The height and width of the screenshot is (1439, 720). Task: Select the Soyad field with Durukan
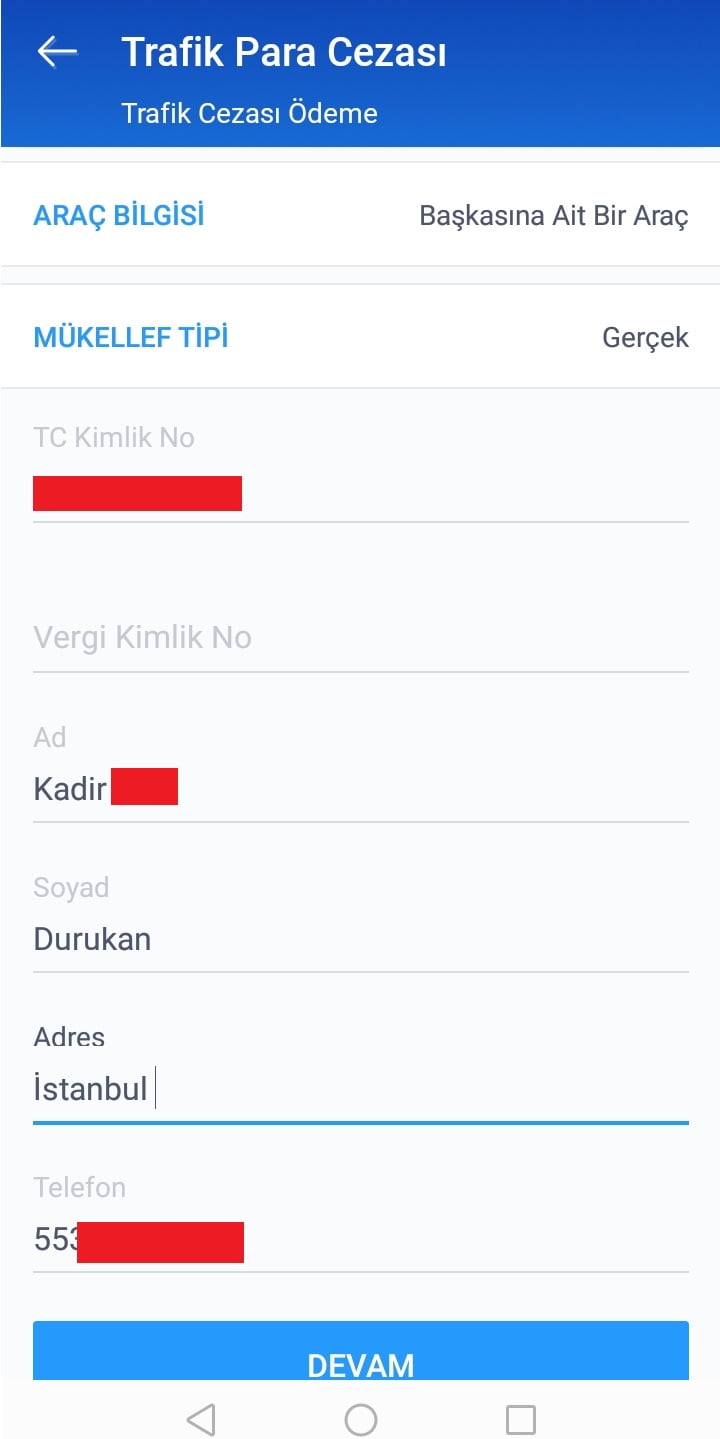[360, 939]
